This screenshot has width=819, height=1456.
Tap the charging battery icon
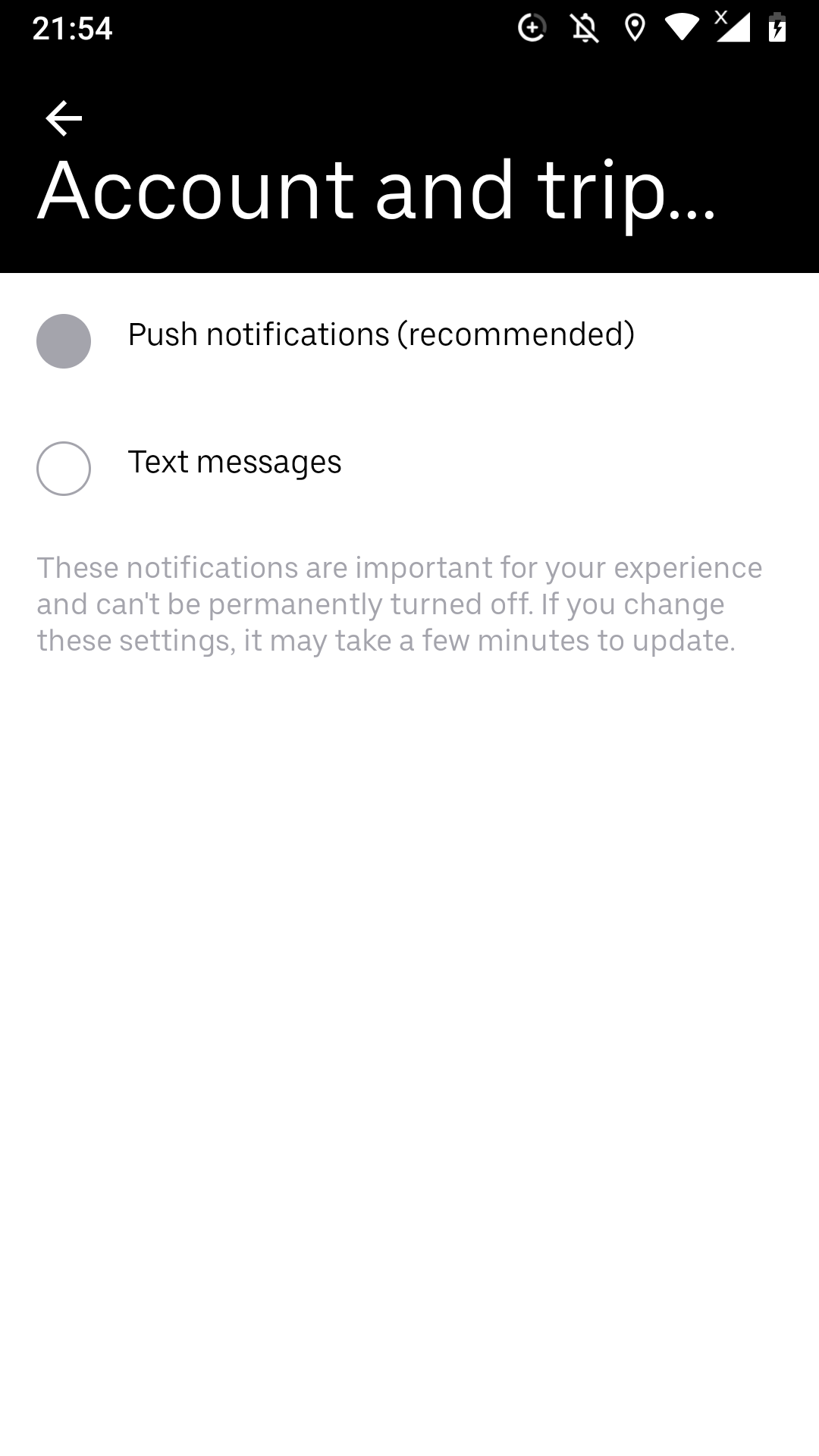778,29
